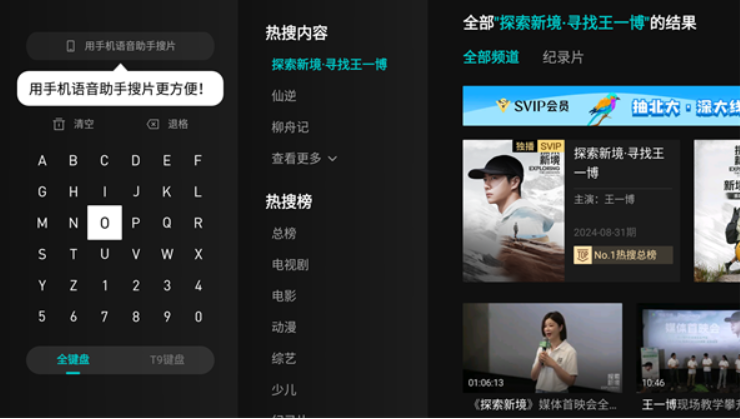
Task: Open the 电影 hot search ranking
Action: pos(284,296)
